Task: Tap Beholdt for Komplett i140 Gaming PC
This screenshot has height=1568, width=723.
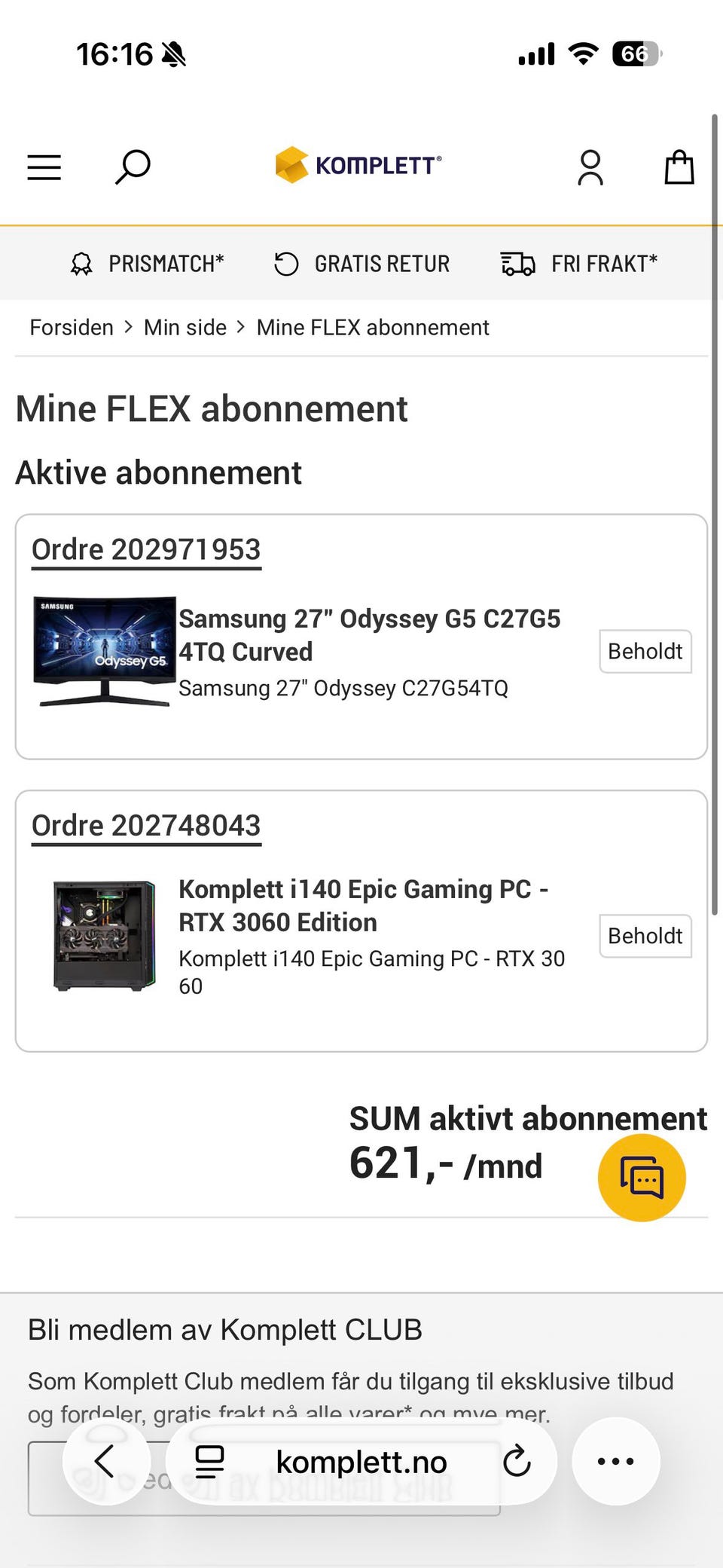Action: pos(645,936)
